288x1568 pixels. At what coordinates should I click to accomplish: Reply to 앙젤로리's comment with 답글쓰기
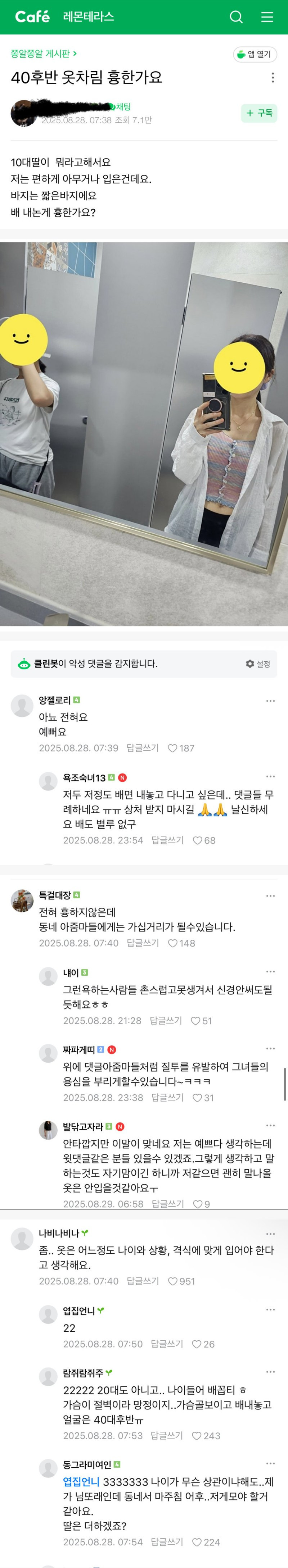143,748
